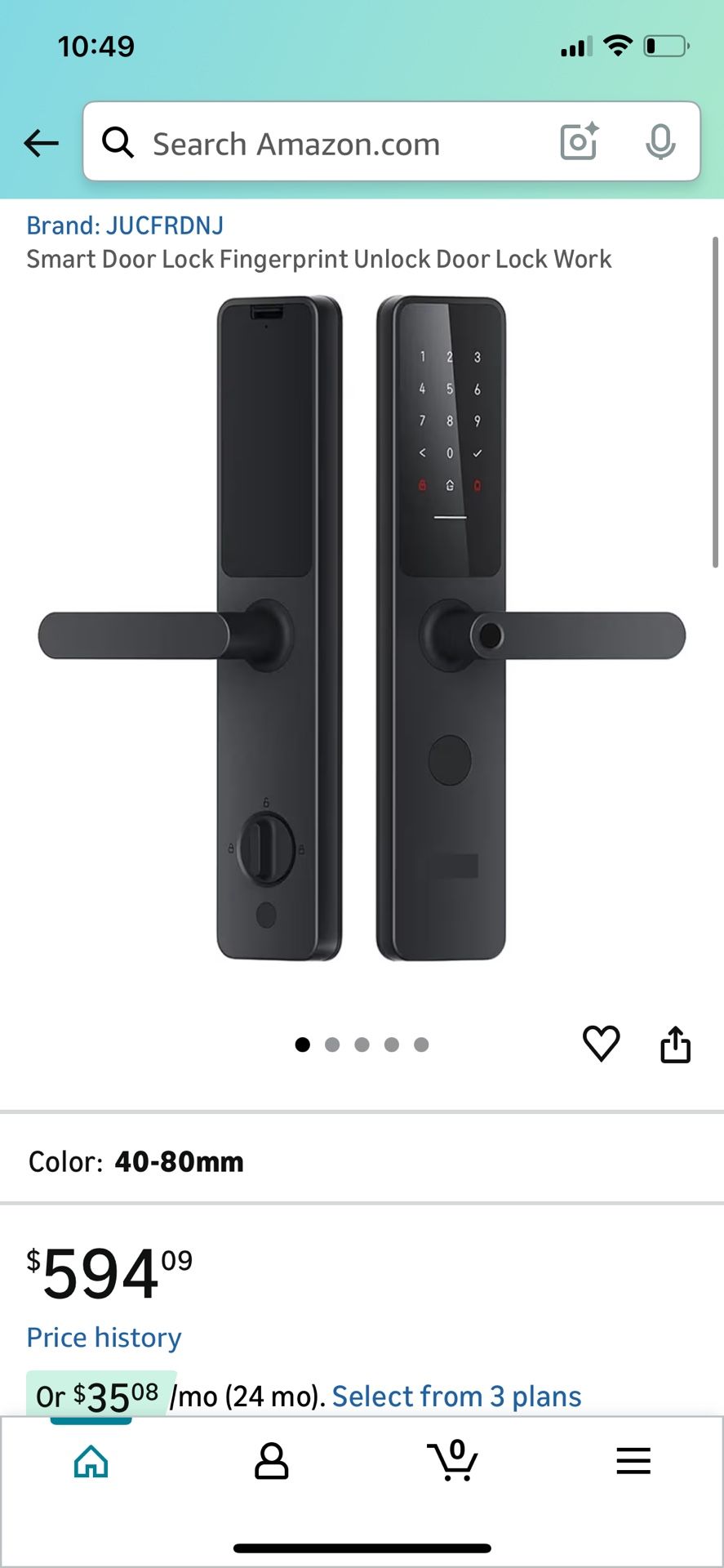Open the share icon for this product
Screen dimensions: 724x1568
tap(676, 1043)
